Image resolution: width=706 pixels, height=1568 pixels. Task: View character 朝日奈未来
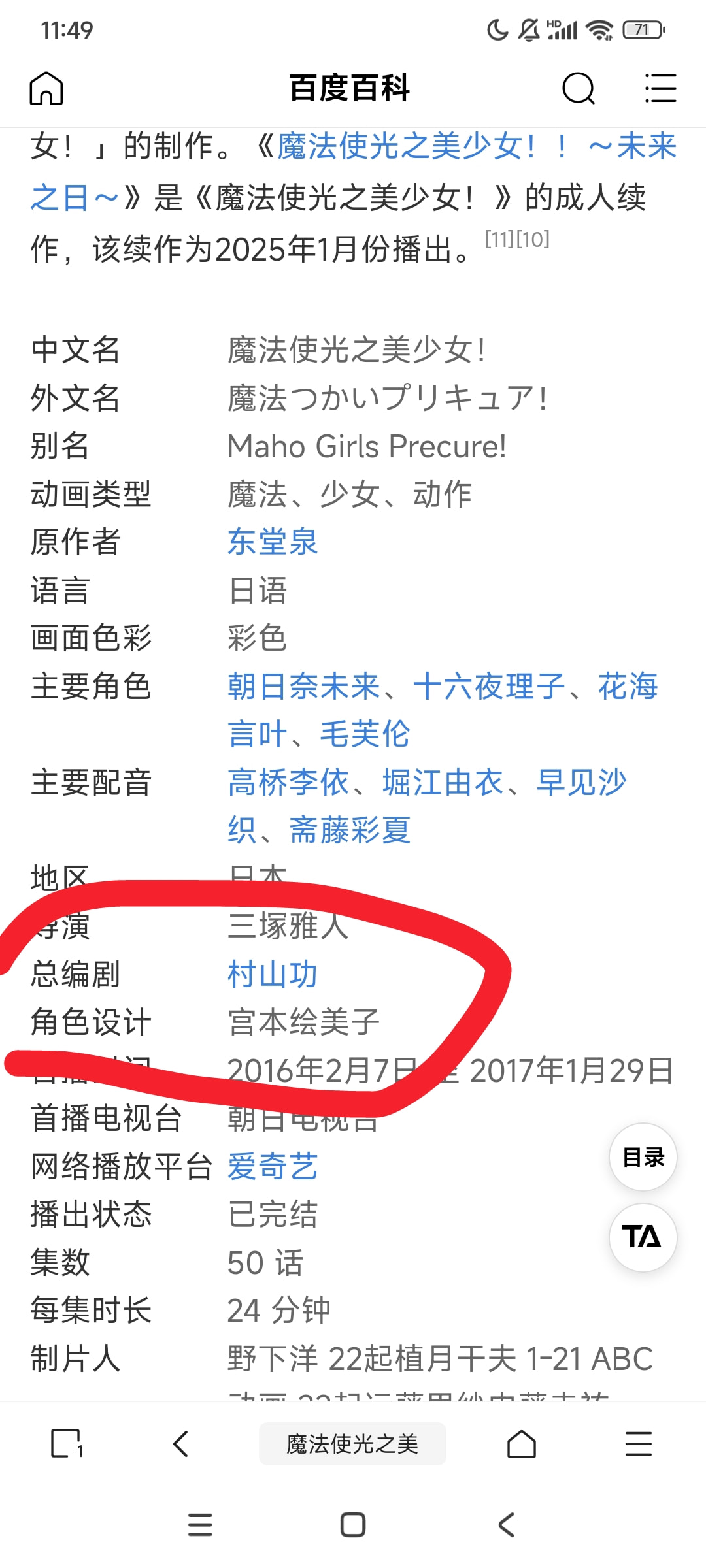pyautogui.click(x=303, y=687)
